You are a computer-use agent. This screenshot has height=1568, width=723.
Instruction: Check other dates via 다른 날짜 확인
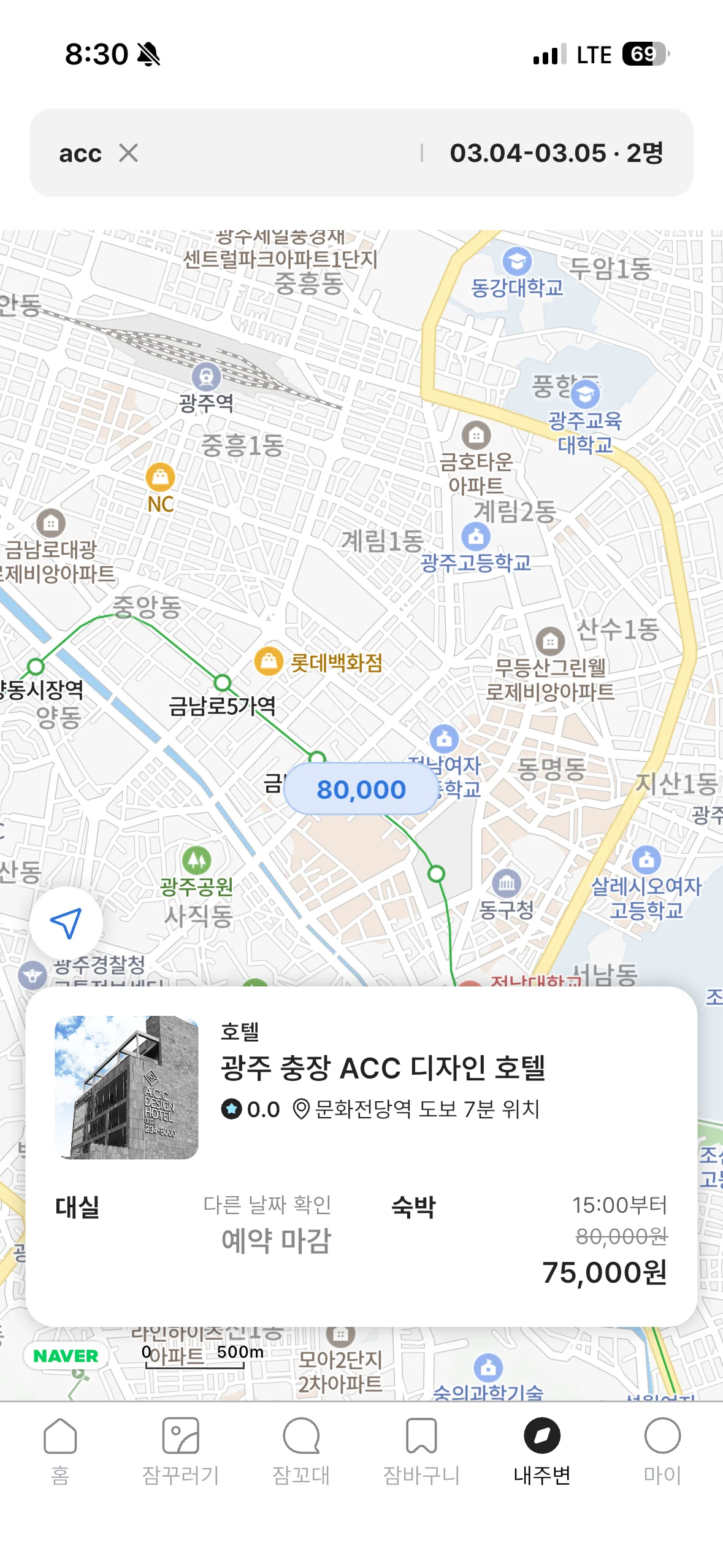click(267, 1204)
